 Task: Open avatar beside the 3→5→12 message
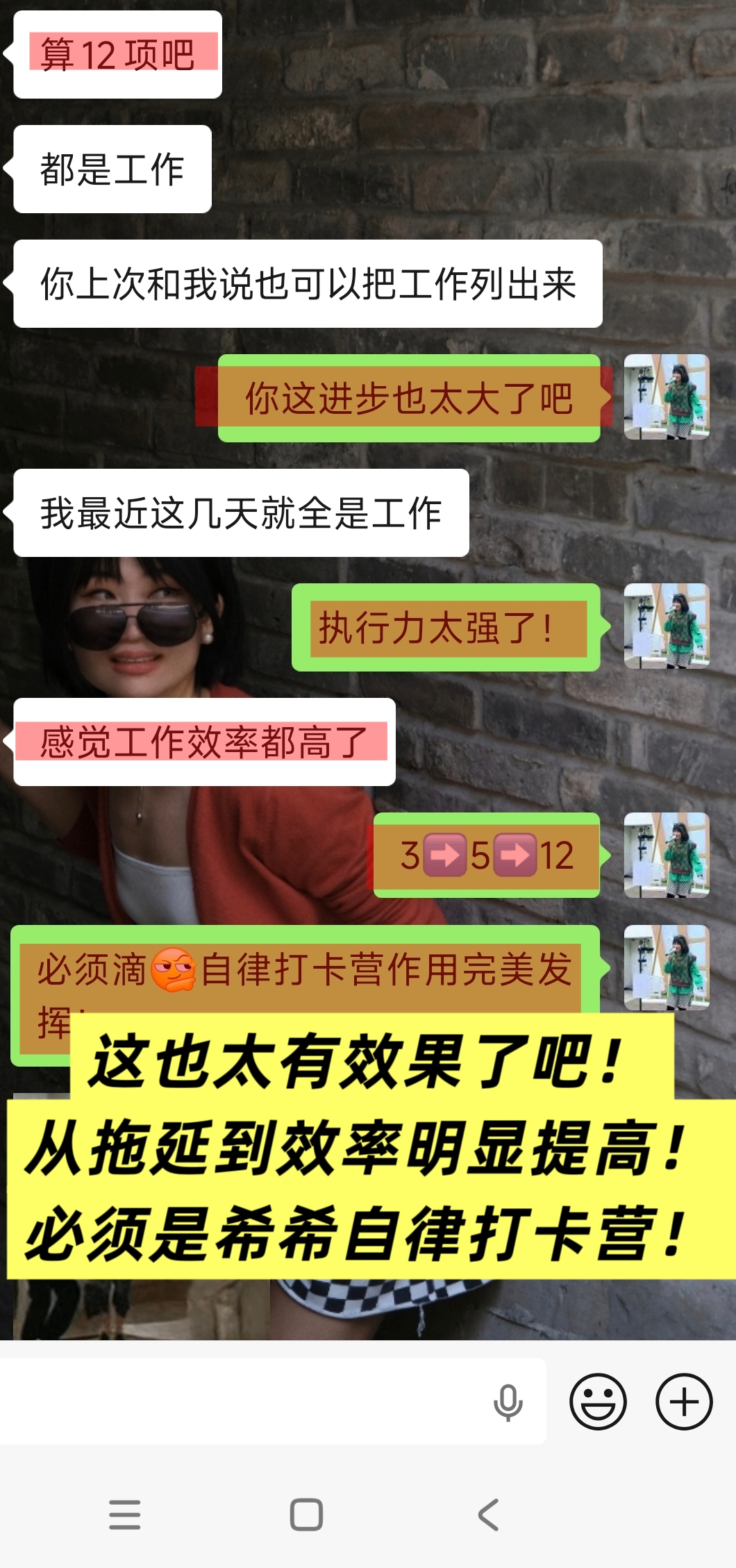(667, 855)
